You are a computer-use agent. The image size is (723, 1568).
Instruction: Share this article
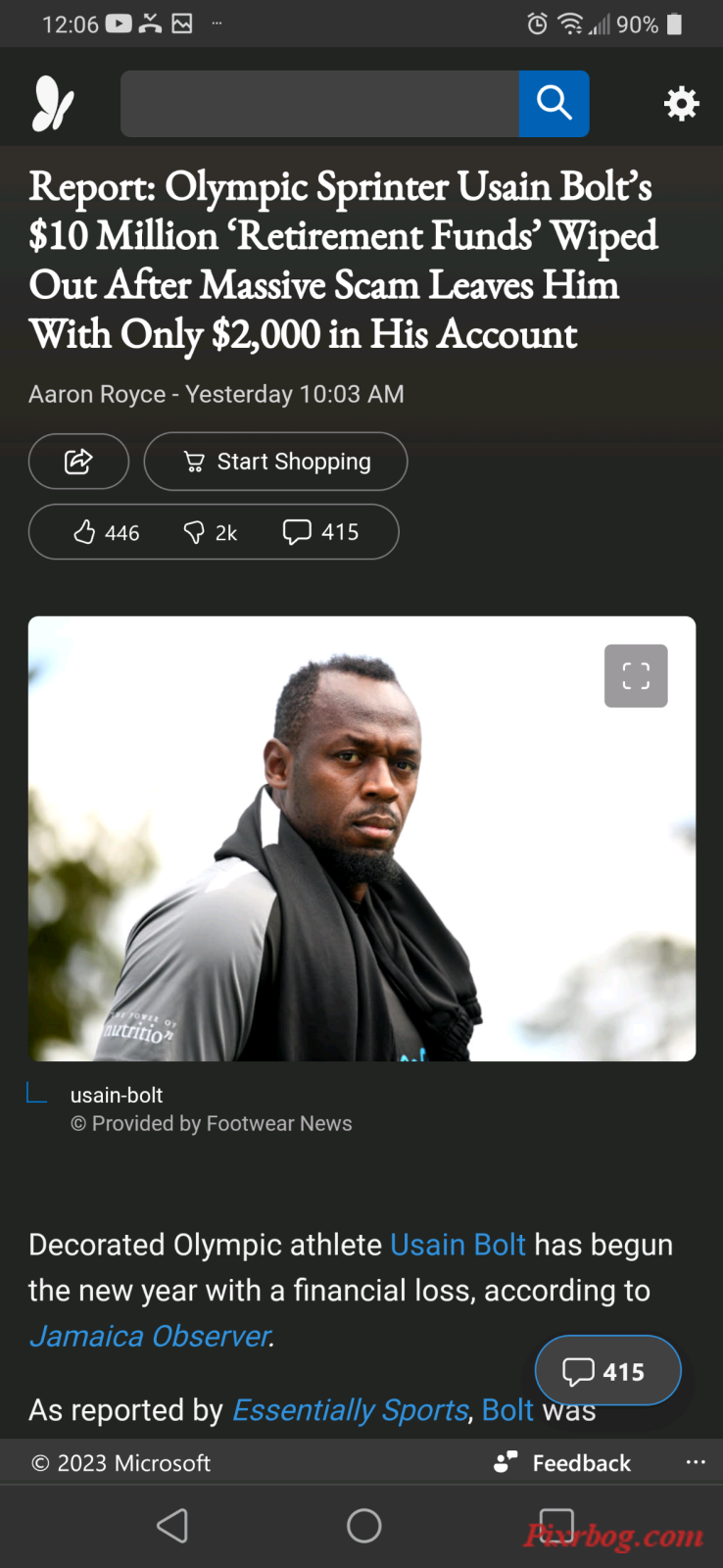click(78, 461)
